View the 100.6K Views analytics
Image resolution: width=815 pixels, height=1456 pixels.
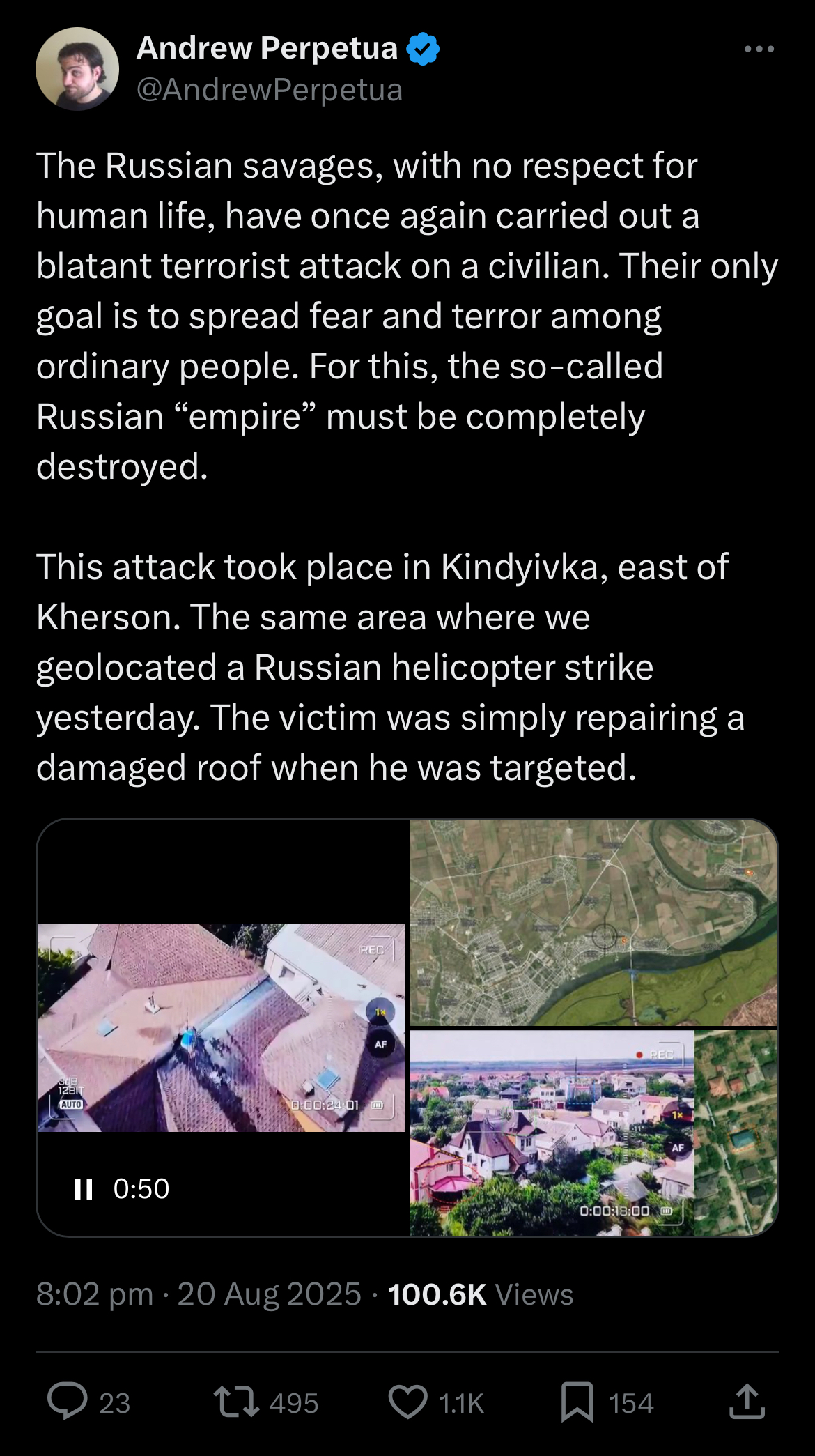pos(481,1294)
